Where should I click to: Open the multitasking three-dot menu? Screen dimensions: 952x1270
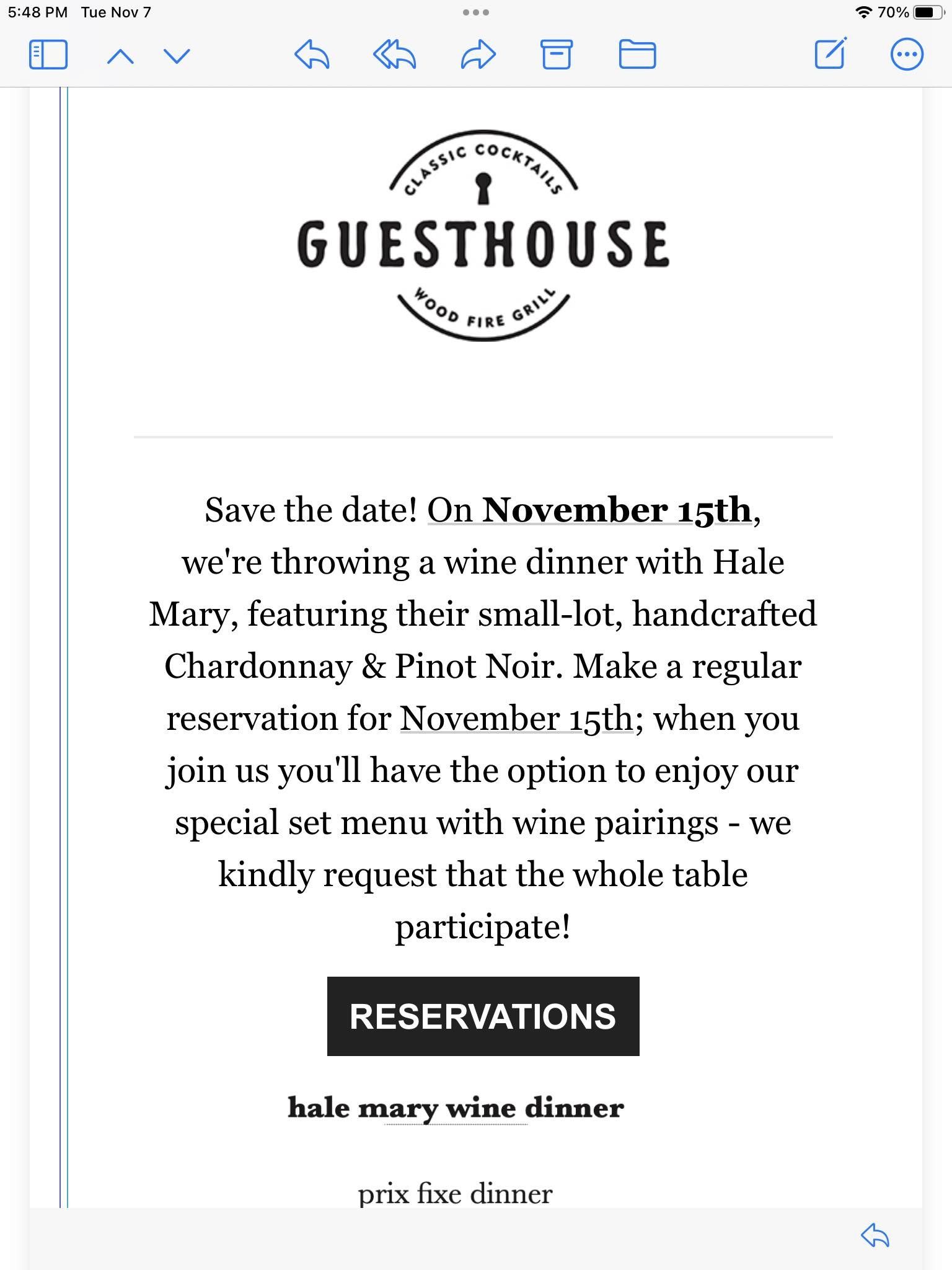(x=476, y=12)
